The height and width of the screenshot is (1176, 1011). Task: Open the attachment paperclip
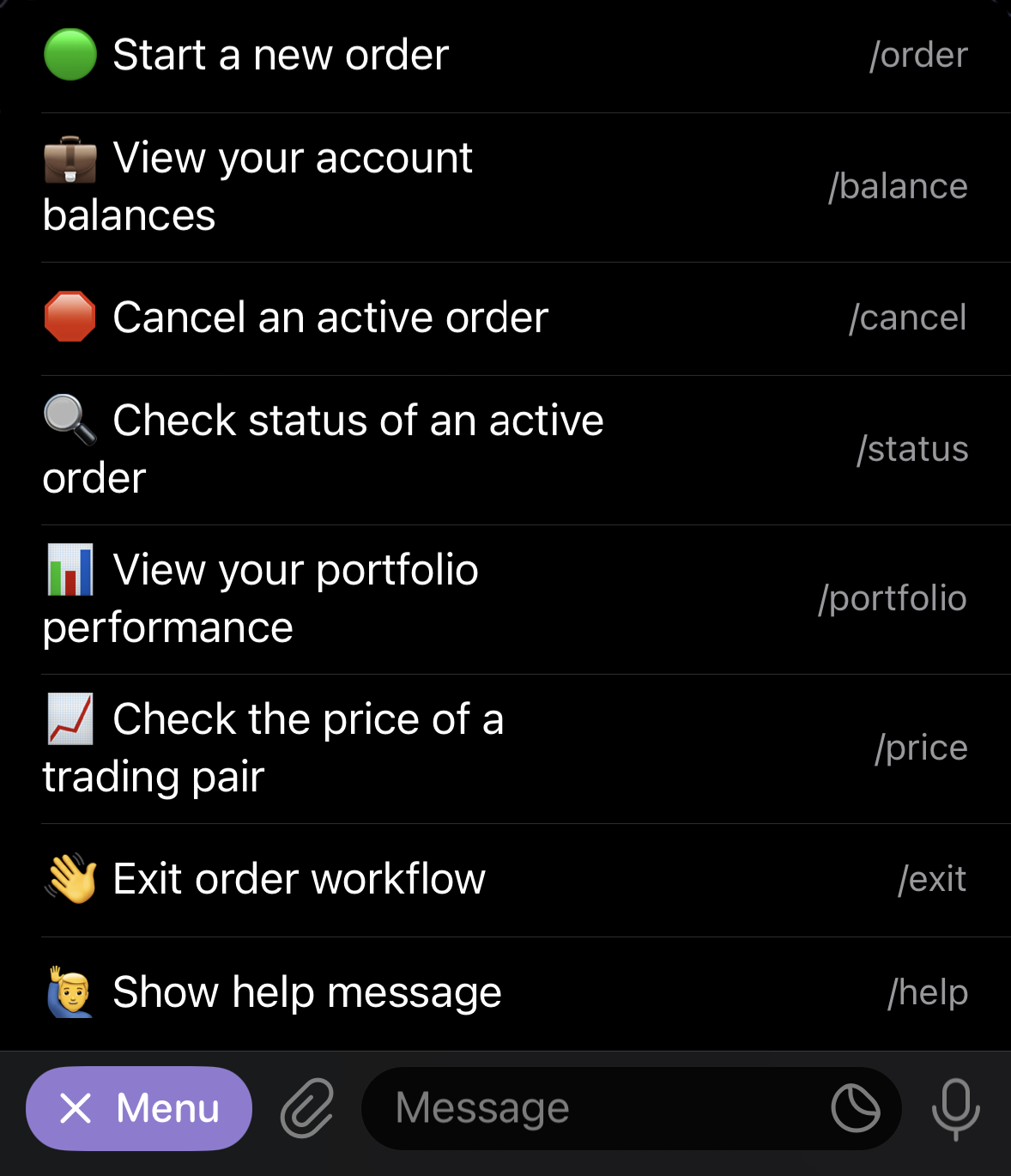[306, 1108]
